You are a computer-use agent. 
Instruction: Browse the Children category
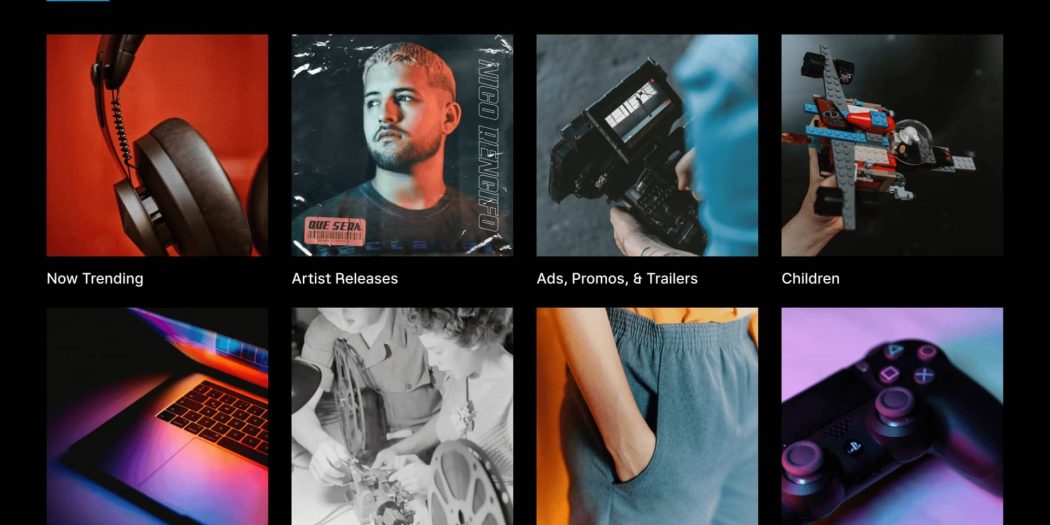[x=892, y=146]
